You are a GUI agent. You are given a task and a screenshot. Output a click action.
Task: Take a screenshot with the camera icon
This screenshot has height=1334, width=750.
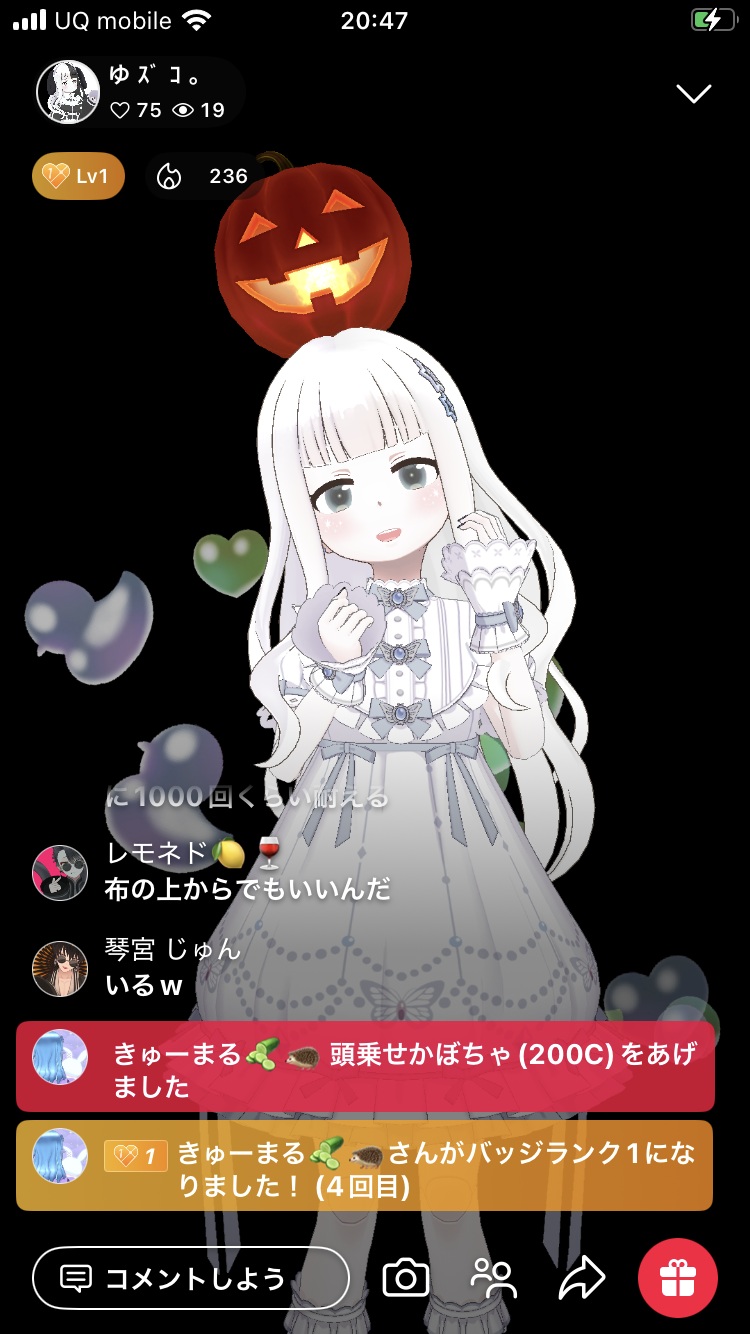(406, 1277)
